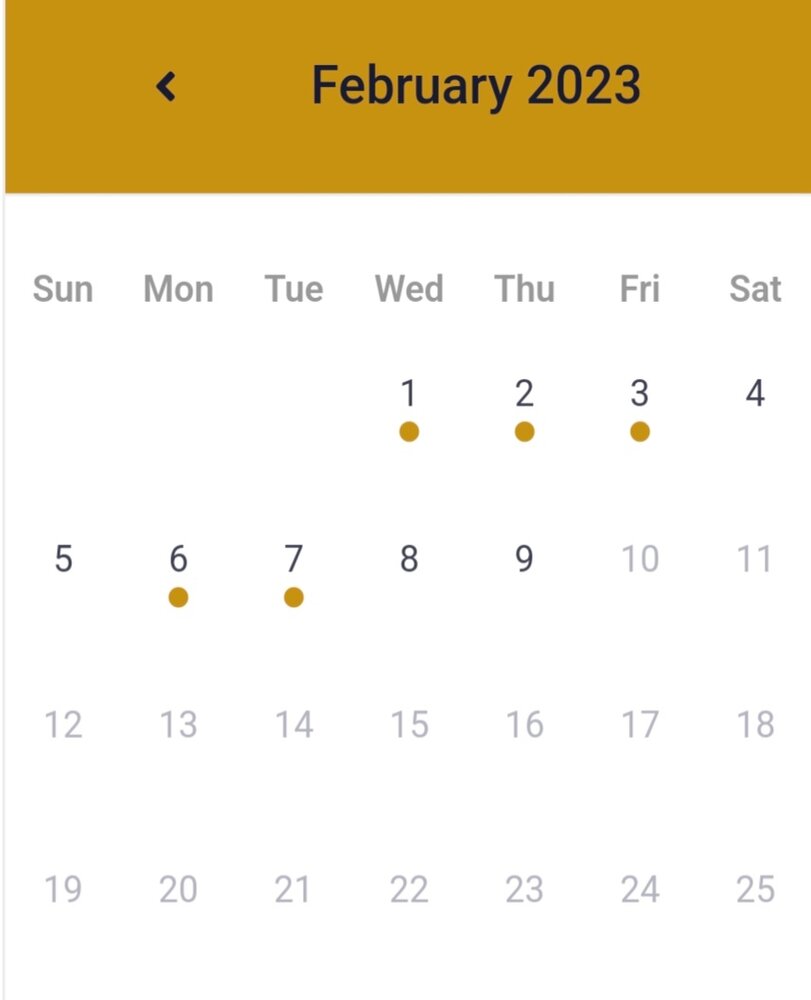Click the event dot under February 3
811x1000 pixels.
639,431
